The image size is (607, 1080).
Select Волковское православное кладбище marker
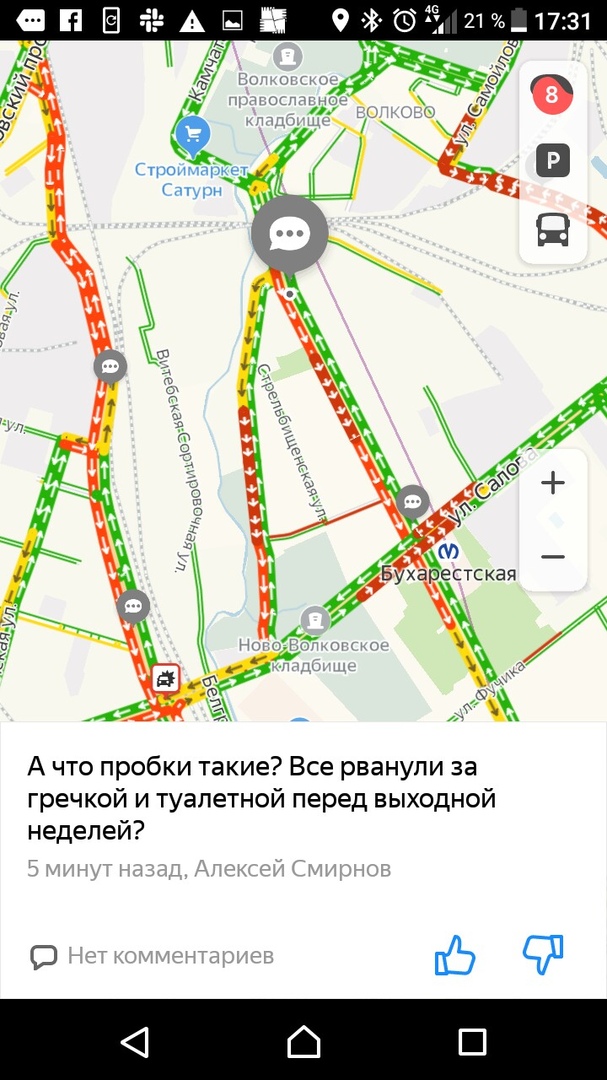287,55
